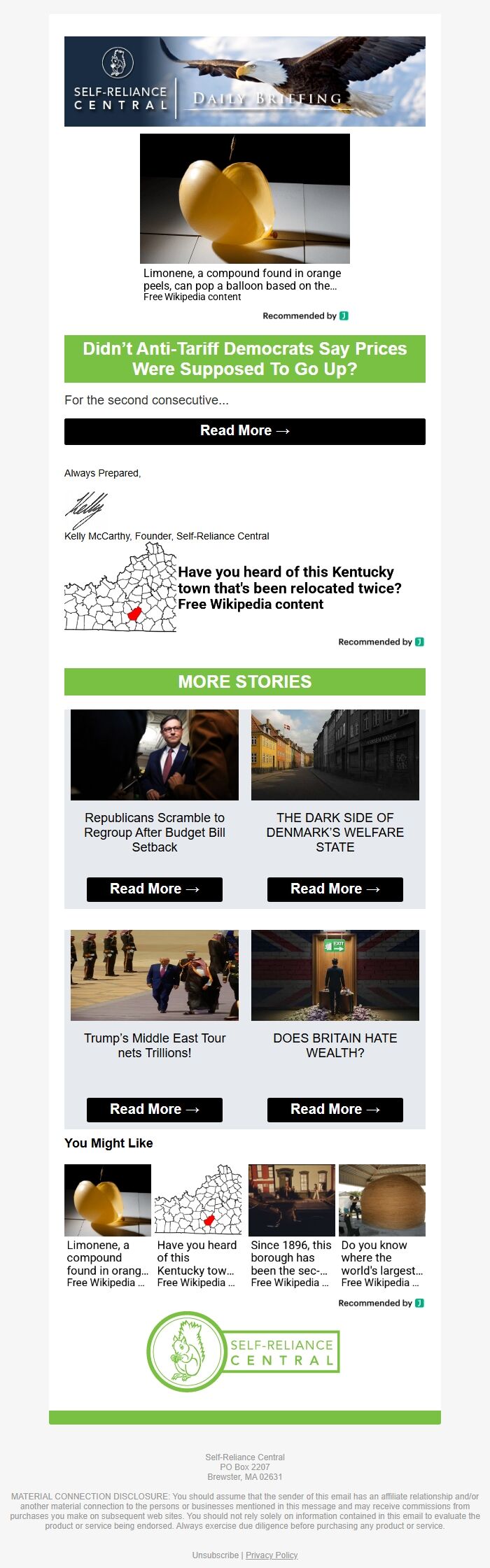Read more about Trump's Middle East Tour
This screenshot has height=1568, width=490.
[154, 1110]
